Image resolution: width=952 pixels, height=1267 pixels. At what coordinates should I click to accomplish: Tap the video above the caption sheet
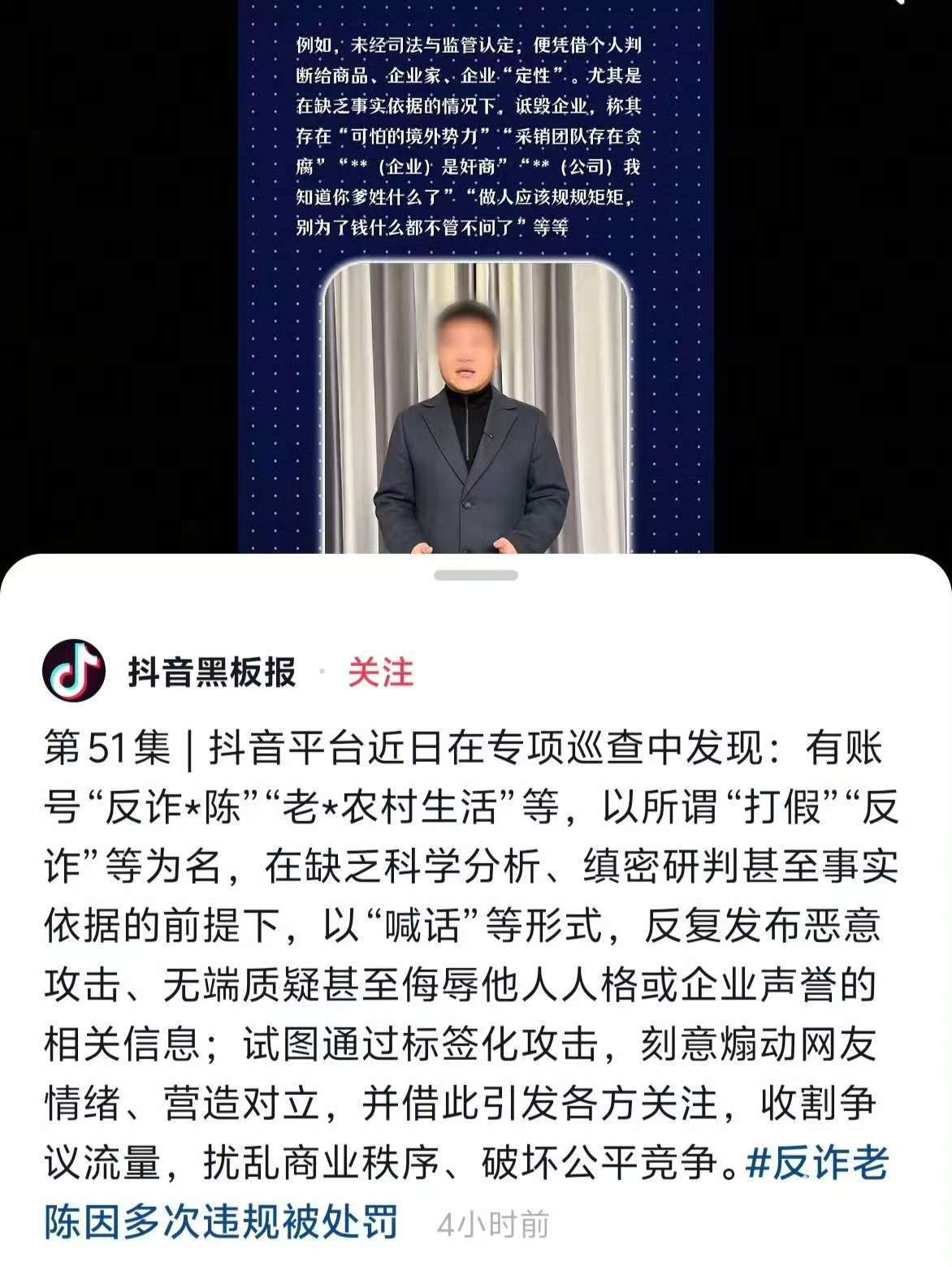pyautogui.click(x=475, y=325)
